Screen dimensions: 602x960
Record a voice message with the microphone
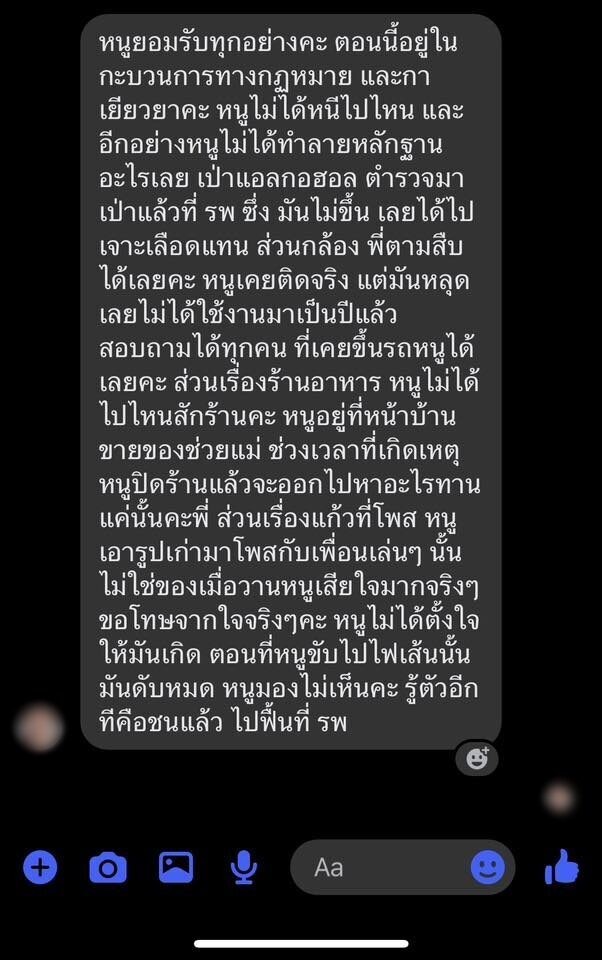tap(243, 868)
